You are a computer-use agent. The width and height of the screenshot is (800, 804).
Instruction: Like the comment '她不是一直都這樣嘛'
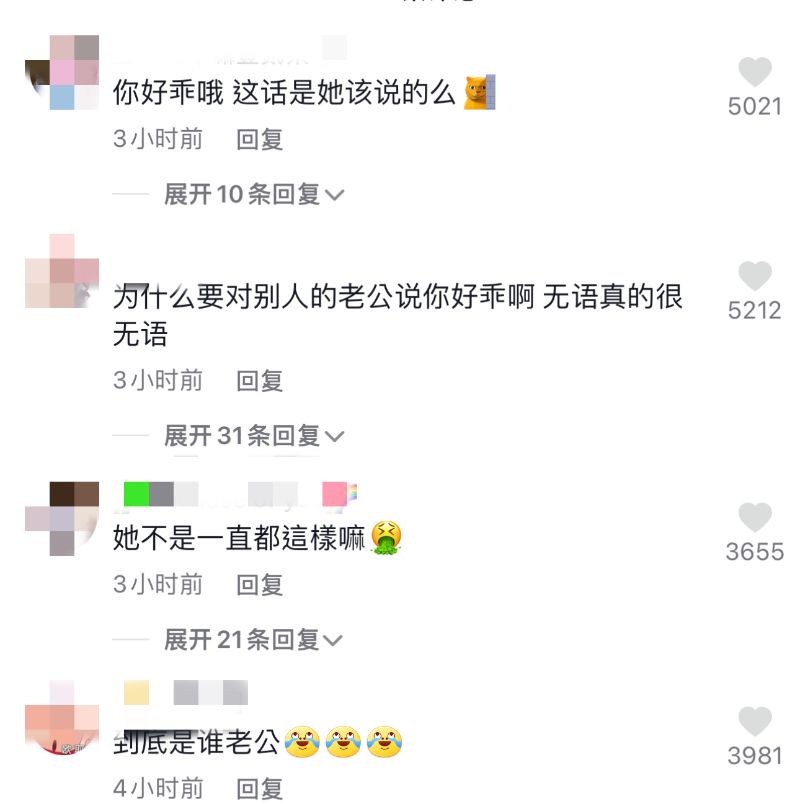point(755,518)
